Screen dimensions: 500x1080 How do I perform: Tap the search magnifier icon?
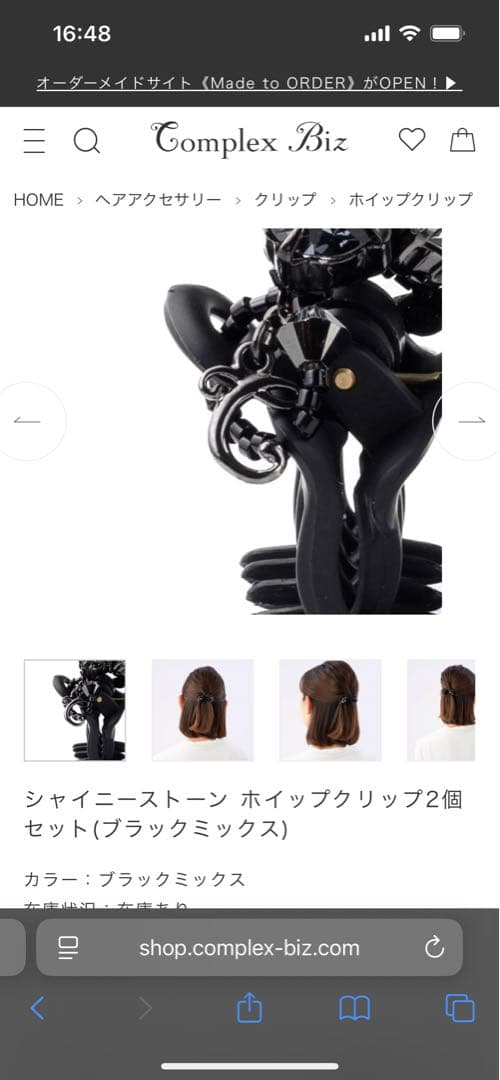(87, 141)
